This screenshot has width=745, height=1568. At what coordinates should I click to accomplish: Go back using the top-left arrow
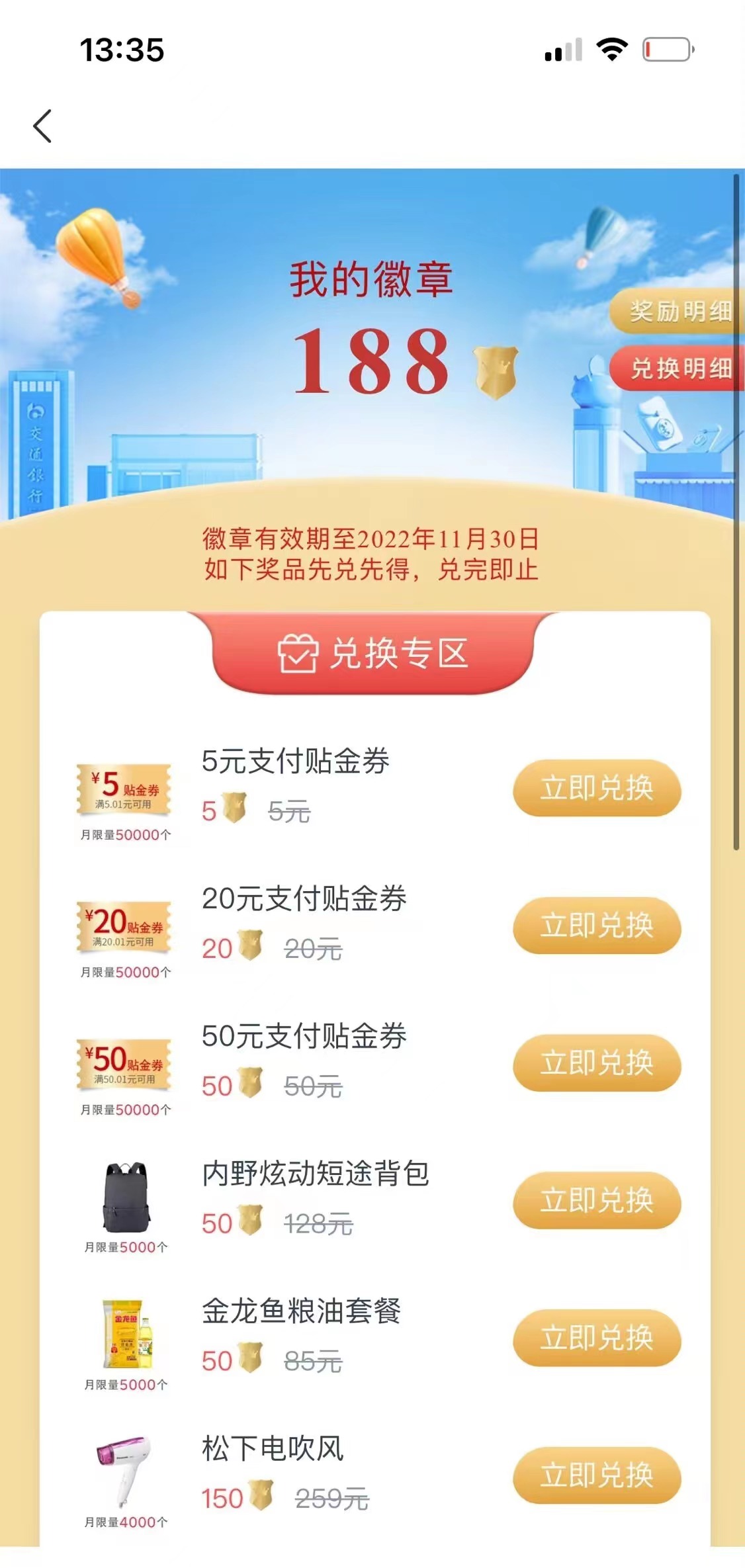[x=42, y=126]
